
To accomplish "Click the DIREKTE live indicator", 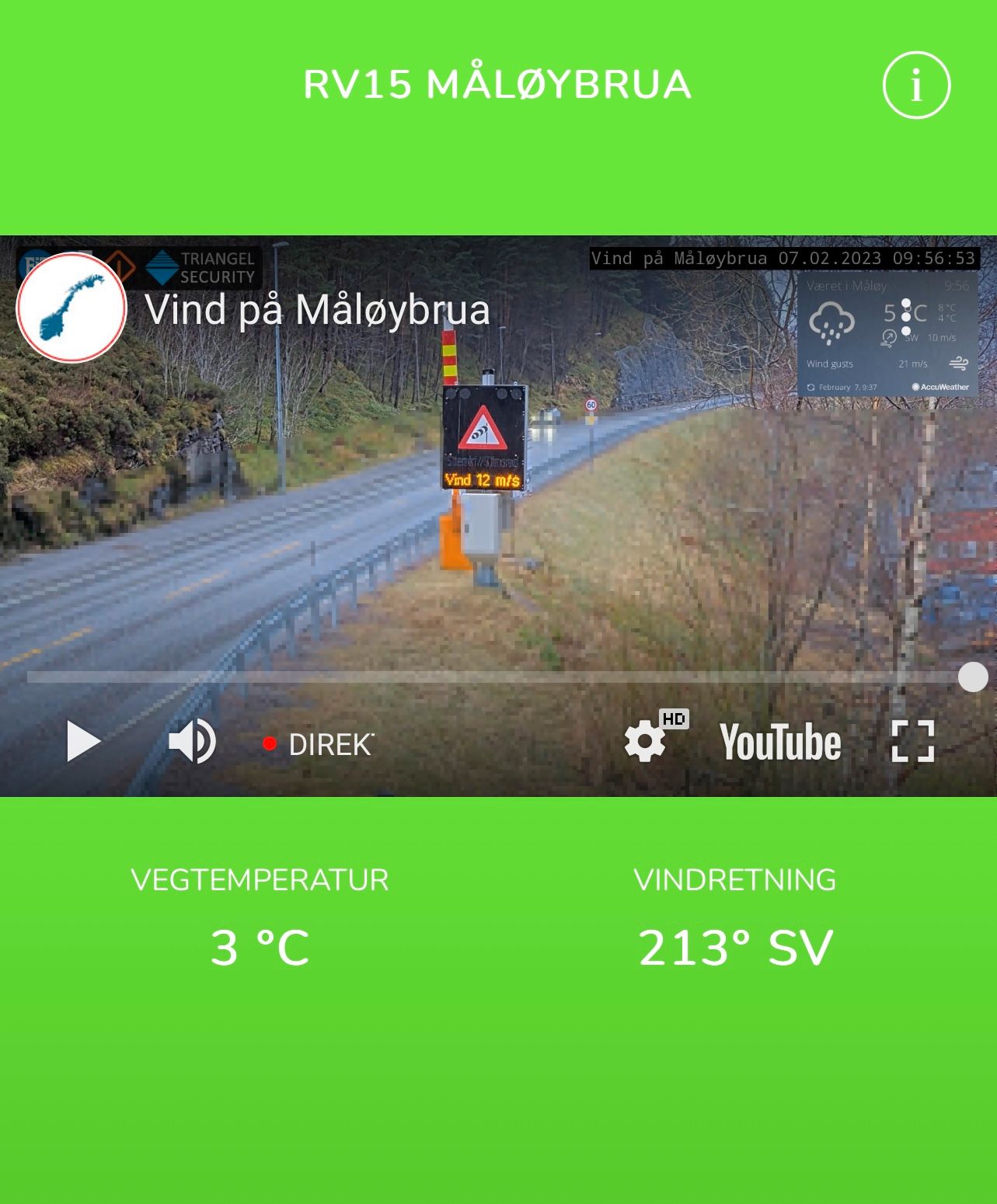I will point(329,743).
